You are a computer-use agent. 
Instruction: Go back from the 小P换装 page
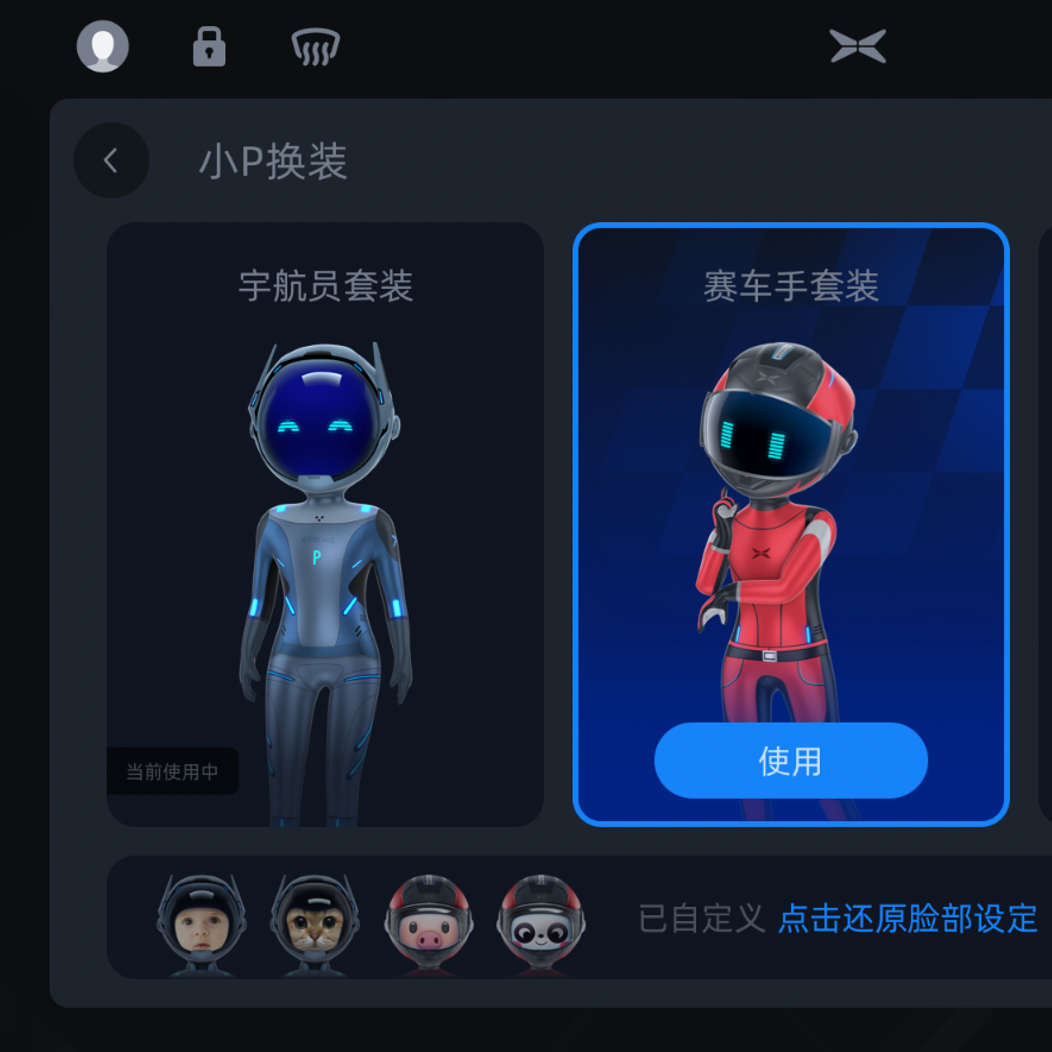click(111, 161)
